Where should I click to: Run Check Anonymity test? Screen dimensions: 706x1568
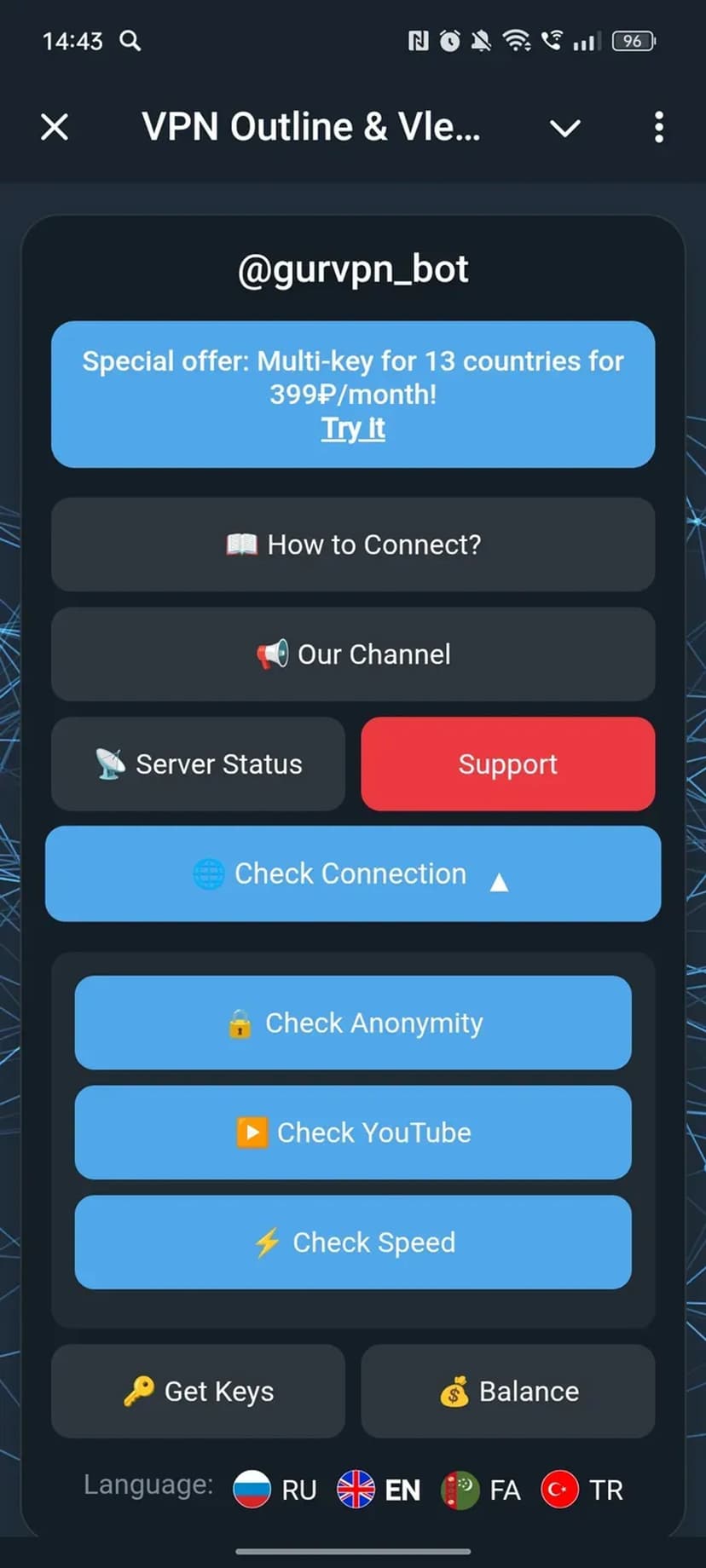[353, 1023]
